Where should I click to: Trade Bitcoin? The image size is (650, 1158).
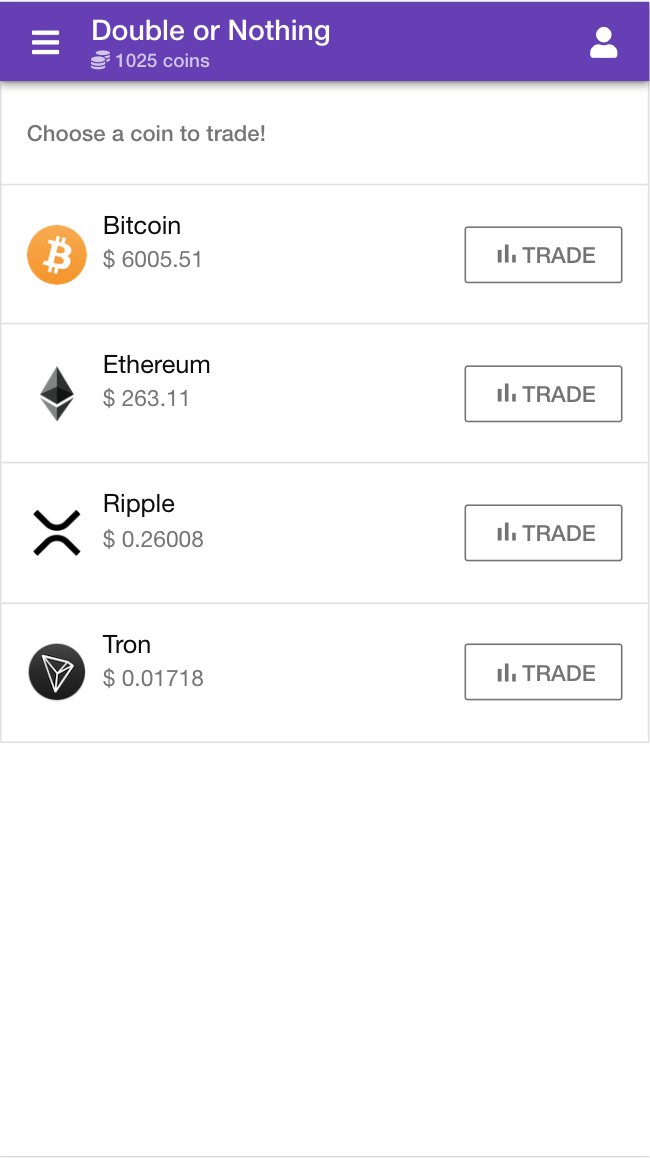543,255
